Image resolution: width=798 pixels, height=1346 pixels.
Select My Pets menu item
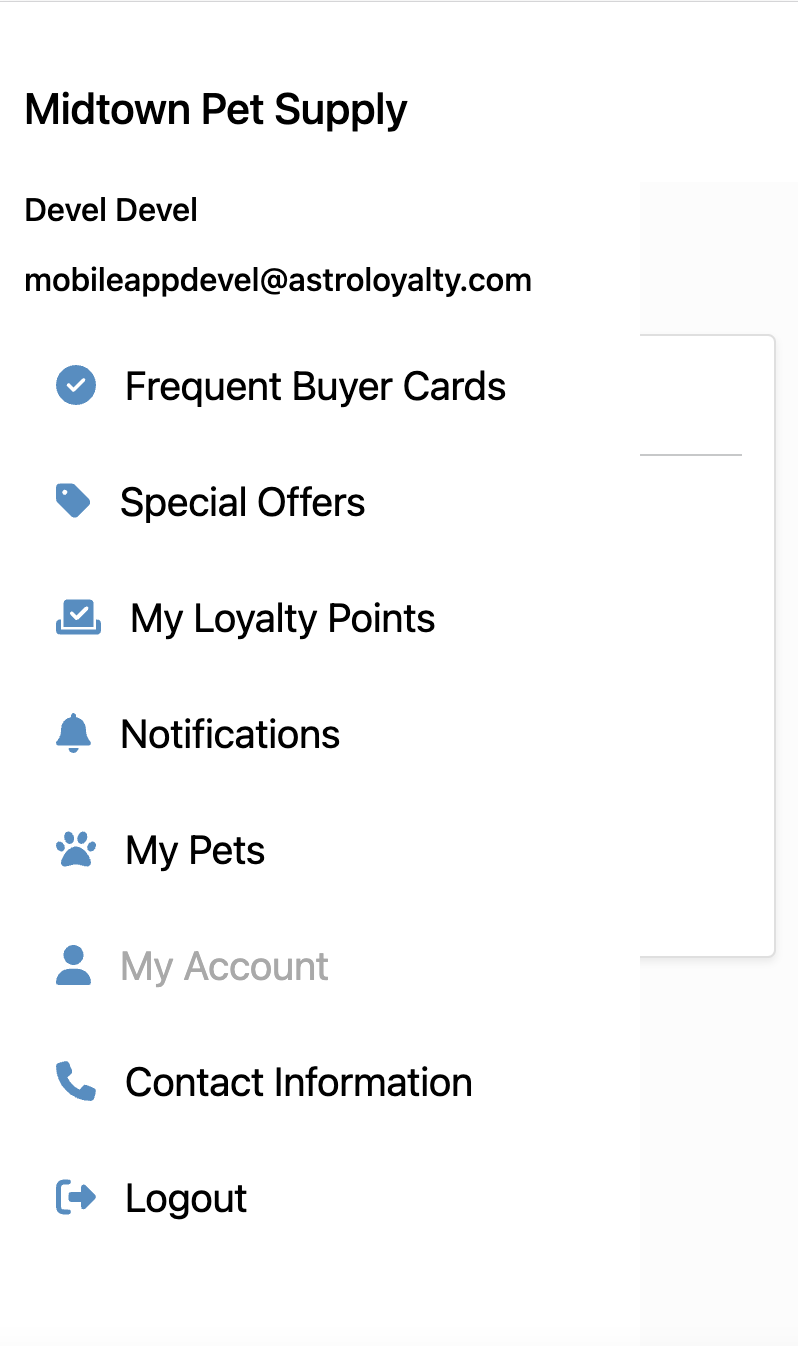tap(195, 850)
